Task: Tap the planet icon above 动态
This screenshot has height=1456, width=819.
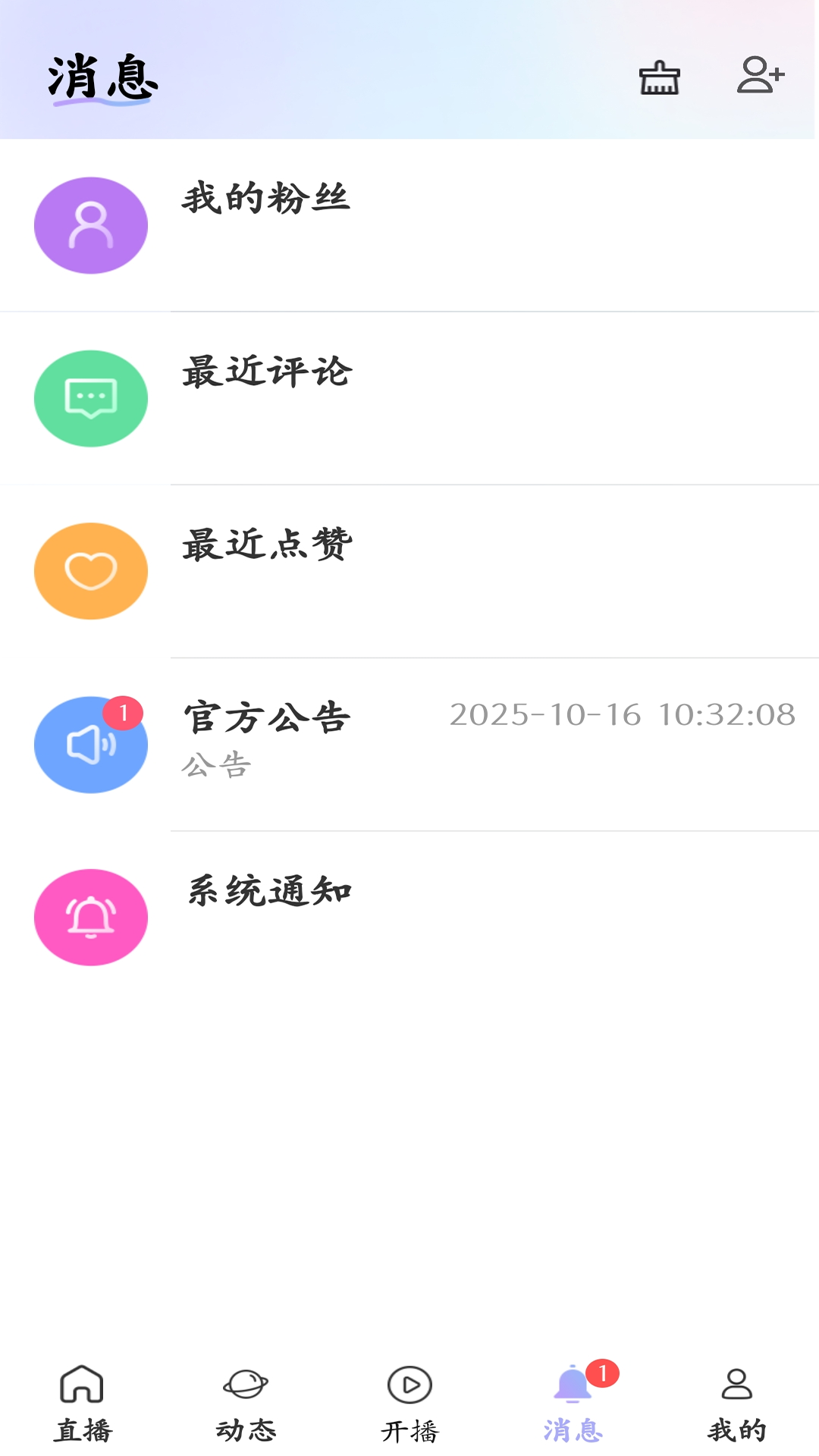Action: click(x=246, y=1384)
